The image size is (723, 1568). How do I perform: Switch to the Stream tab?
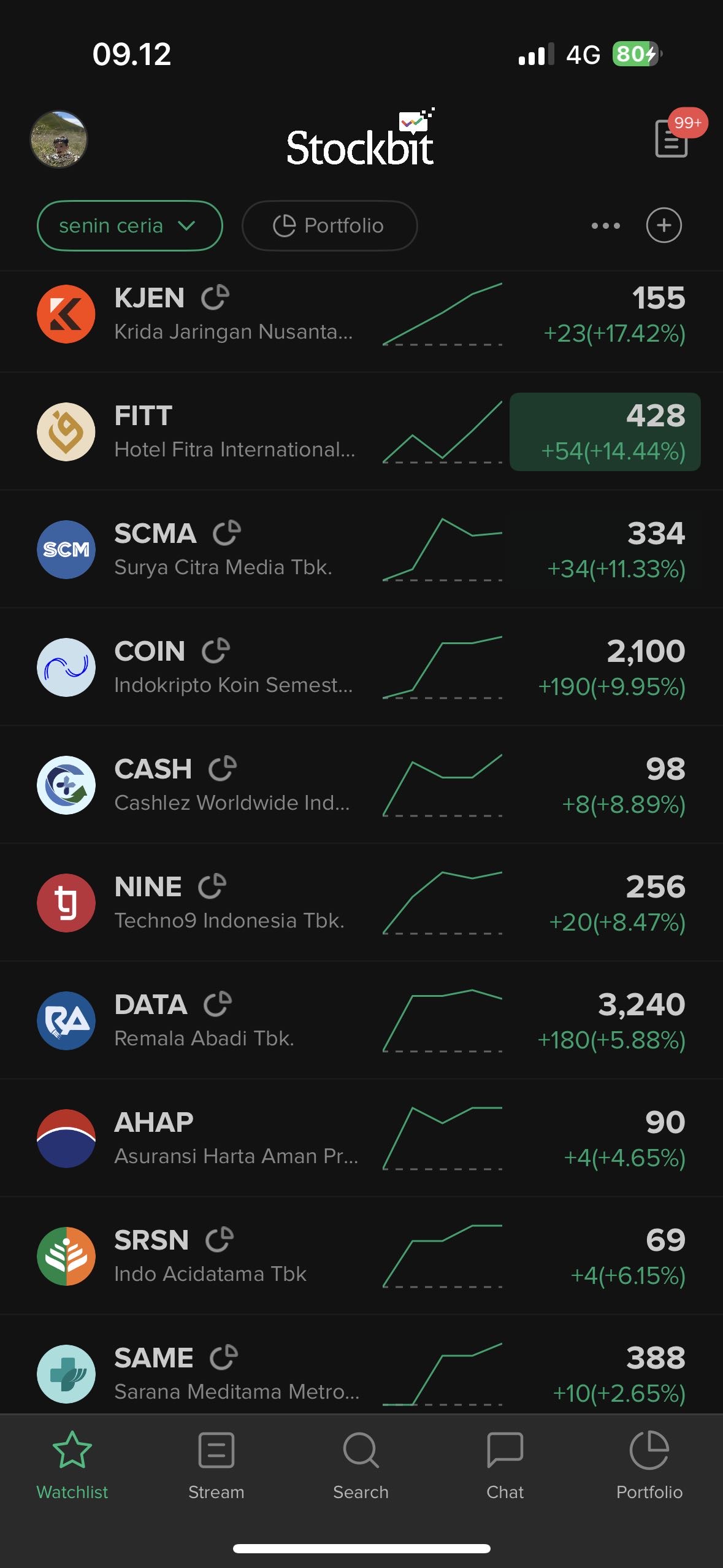216,1465
